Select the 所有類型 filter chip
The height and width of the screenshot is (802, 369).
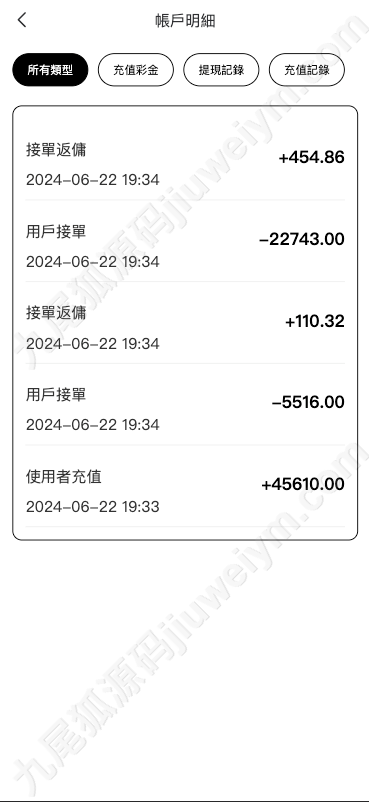click(x=50, y=70)
